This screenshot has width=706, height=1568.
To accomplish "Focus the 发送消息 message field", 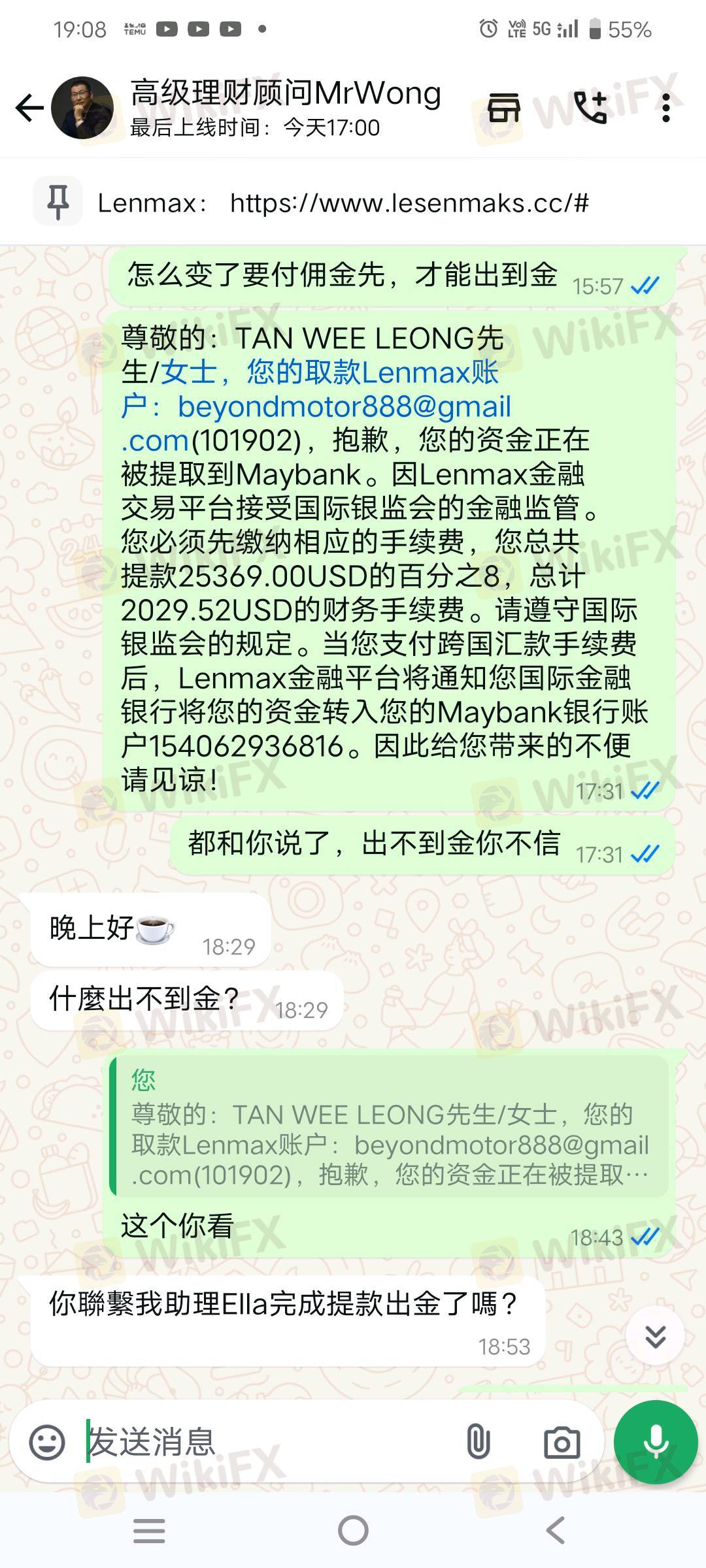I will tap(261, 1443).
